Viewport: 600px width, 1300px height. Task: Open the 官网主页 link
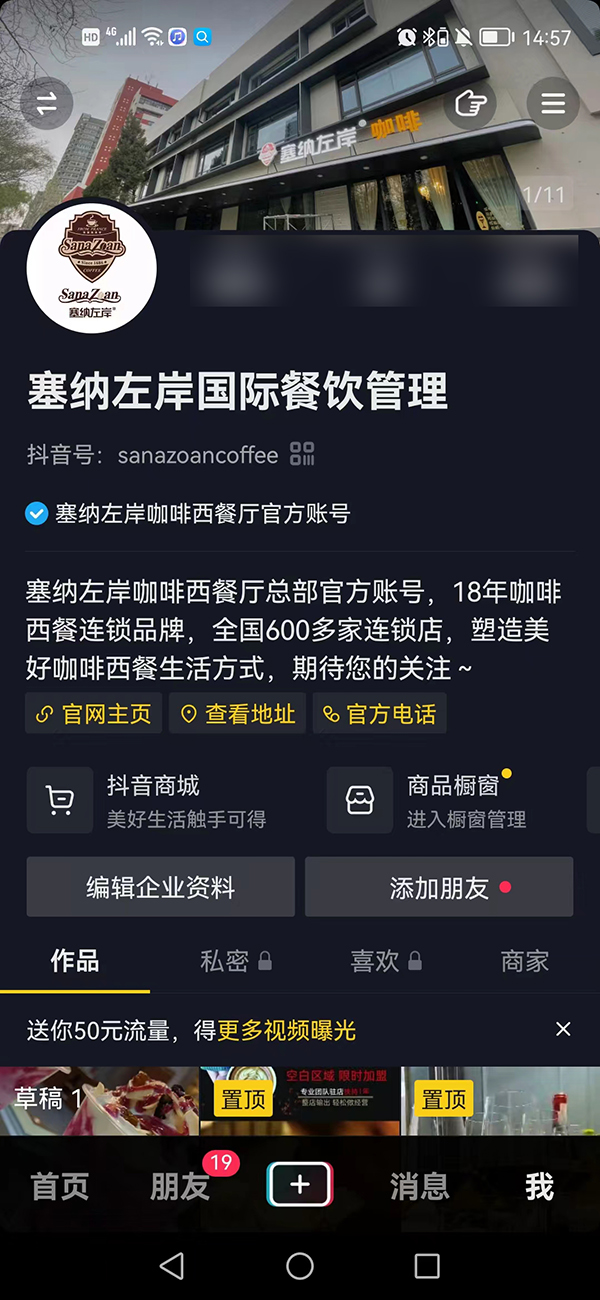(x=94, y=714)
